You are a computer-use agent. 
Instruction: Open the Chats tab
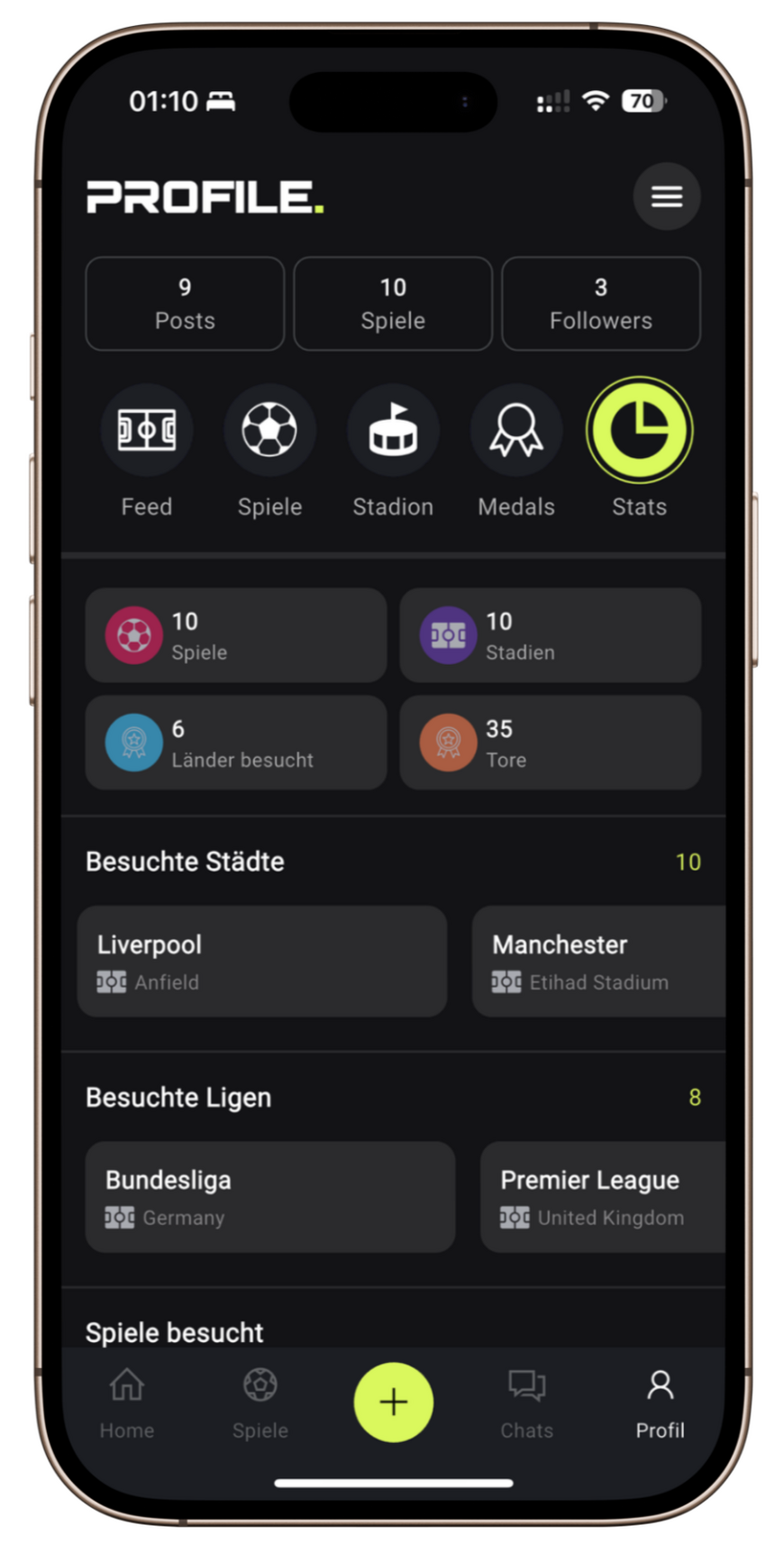526,1402
